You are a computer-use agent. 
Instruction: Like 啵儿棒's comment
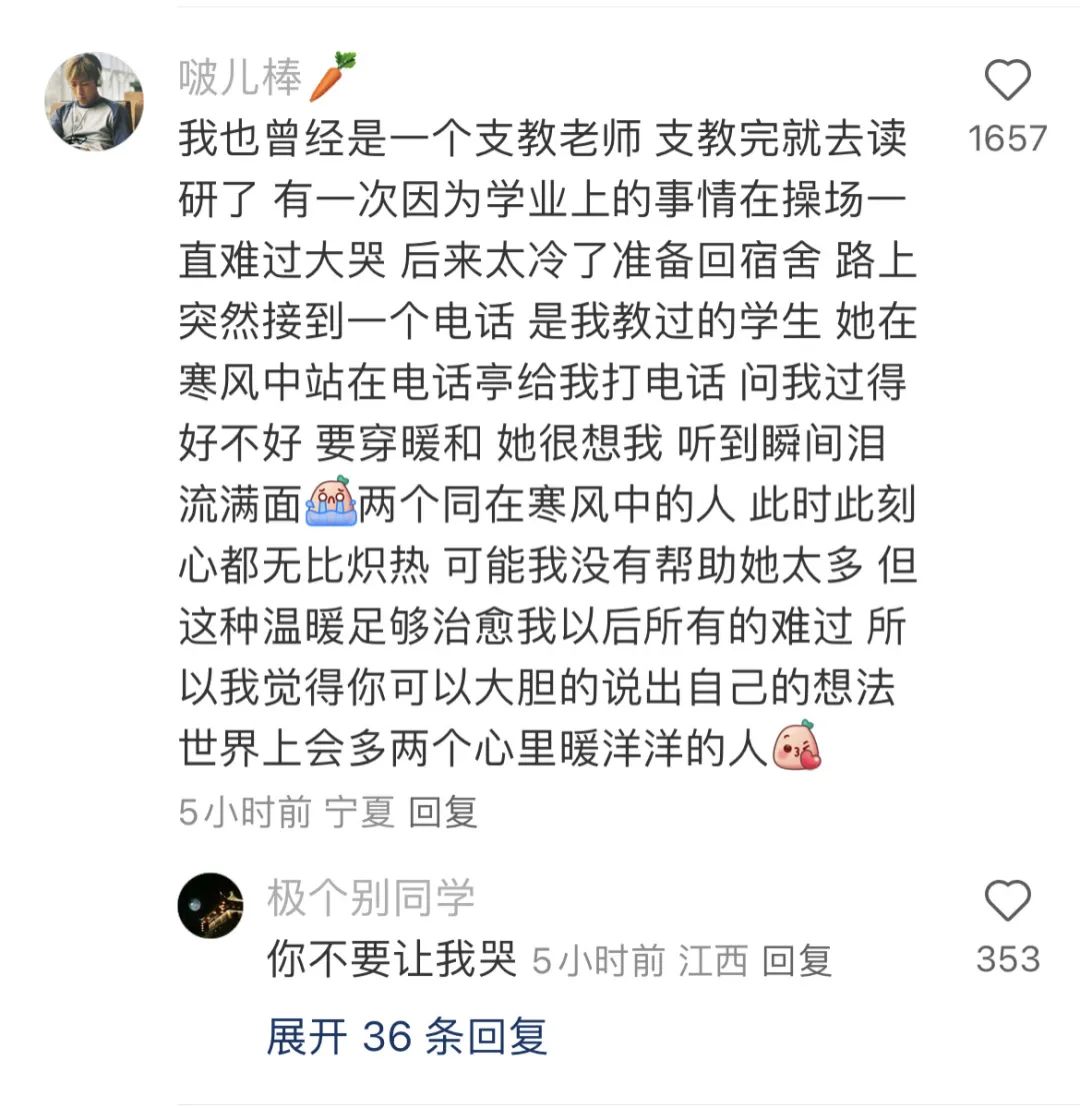coord(1007,81)
